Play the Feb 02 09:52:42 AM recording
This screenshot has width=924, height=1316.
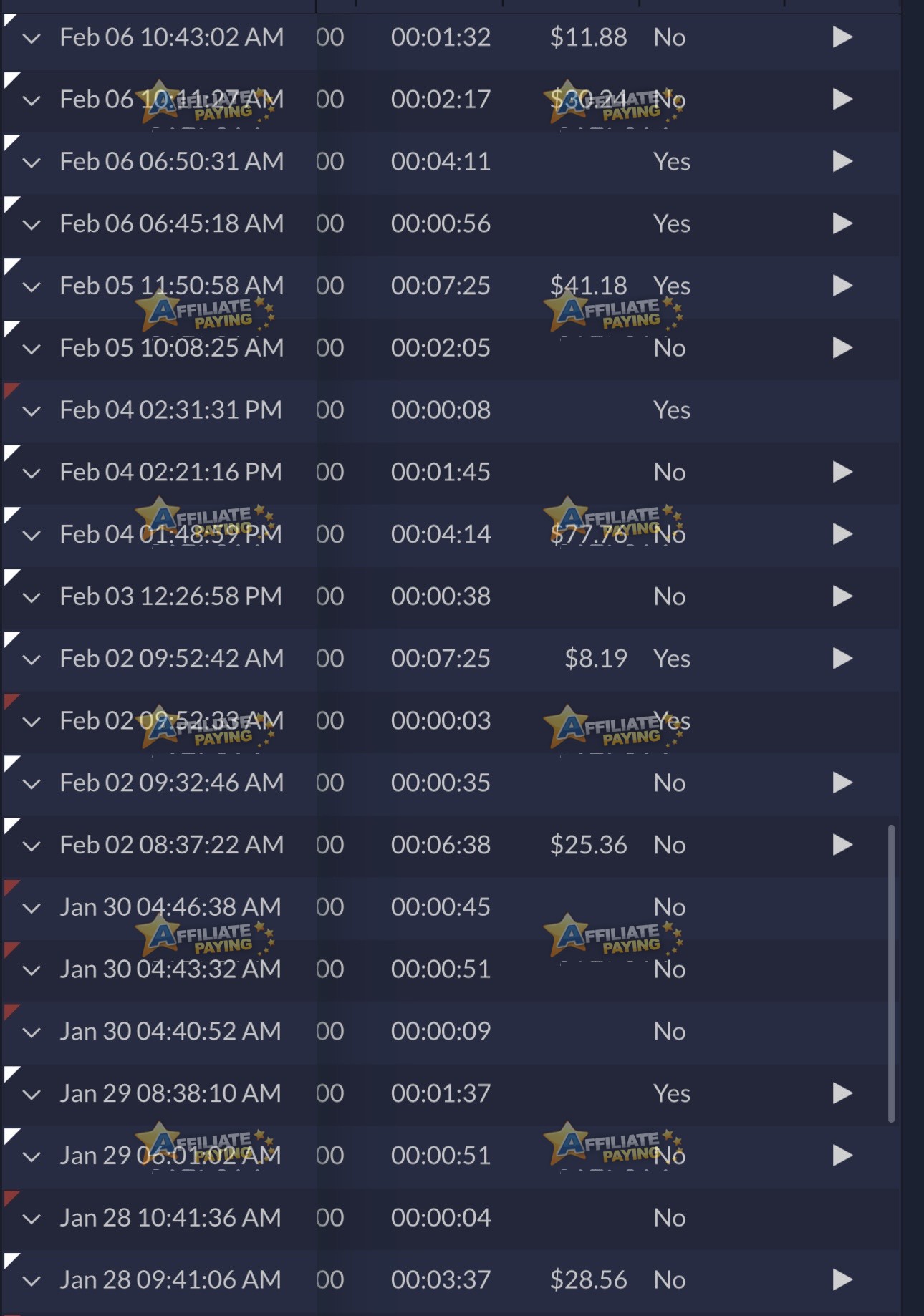842,659
